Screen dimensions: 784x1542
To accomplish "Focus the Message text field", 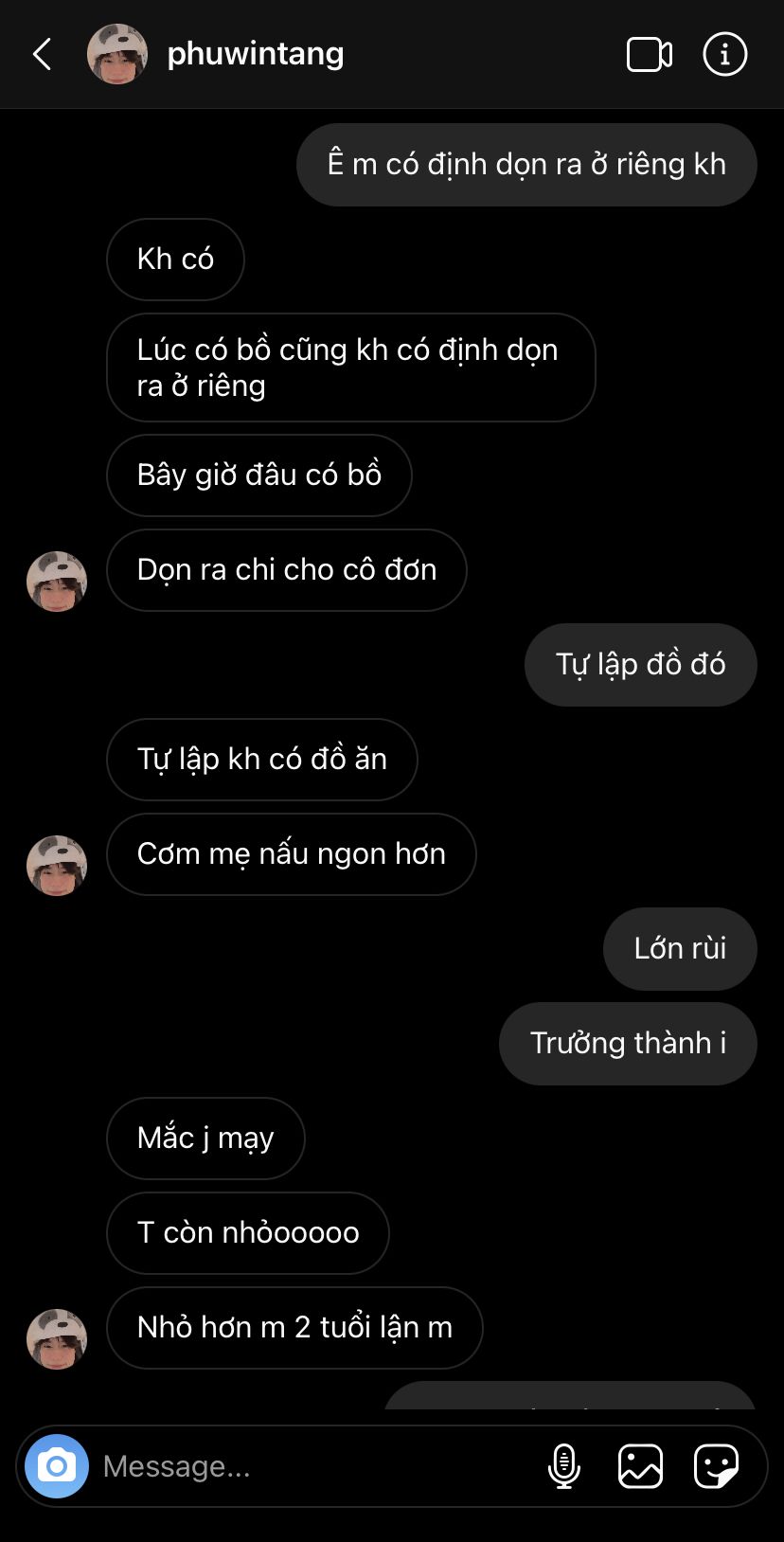I will [x=312, y=1466].
